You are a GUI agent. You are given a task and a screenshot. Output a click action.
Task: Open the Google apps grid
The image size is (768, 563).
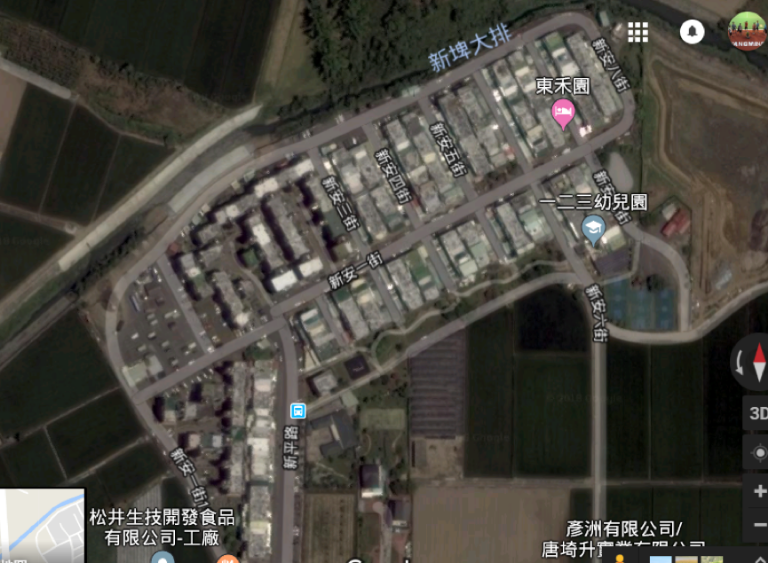638,32
